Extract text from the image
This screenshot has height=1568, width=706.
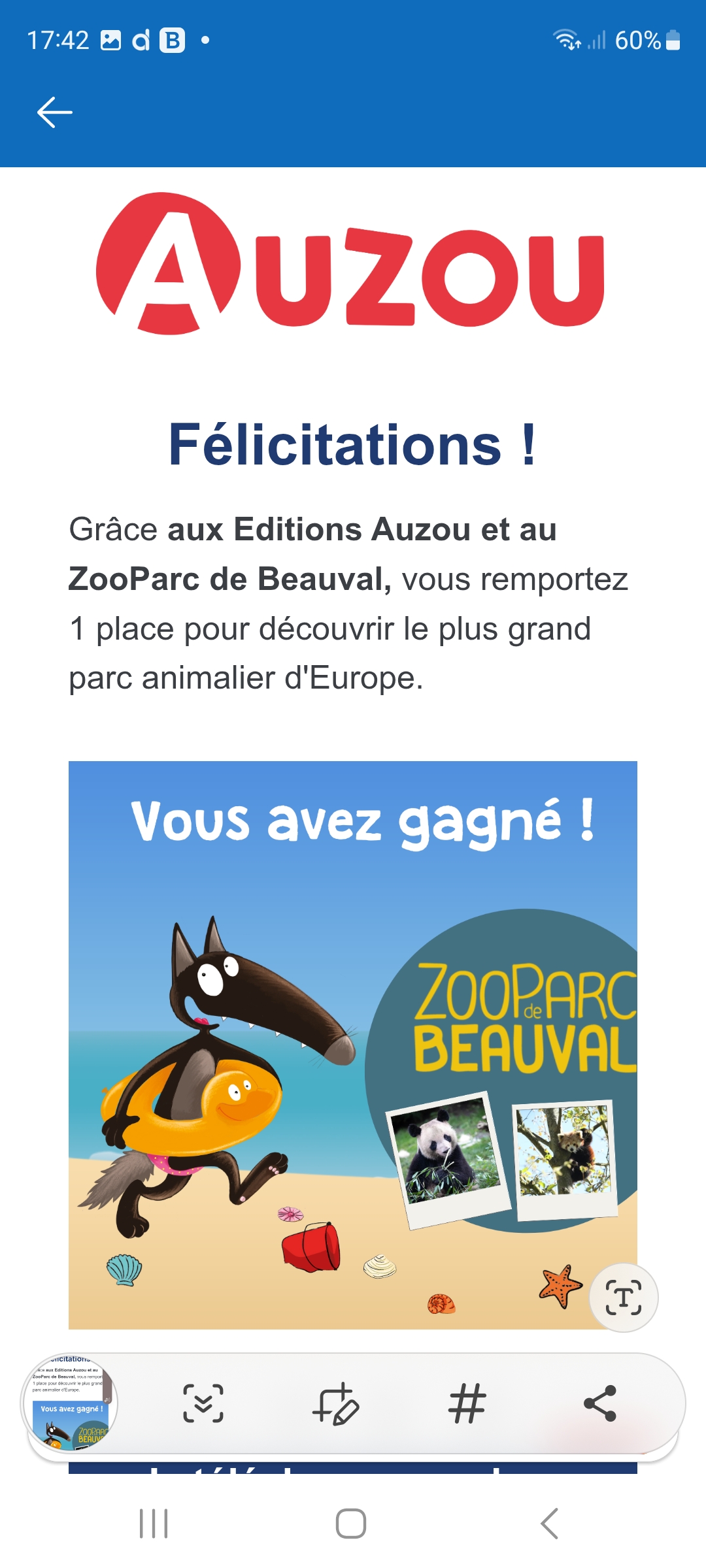pyautogui.click(x=623, y=1298)
